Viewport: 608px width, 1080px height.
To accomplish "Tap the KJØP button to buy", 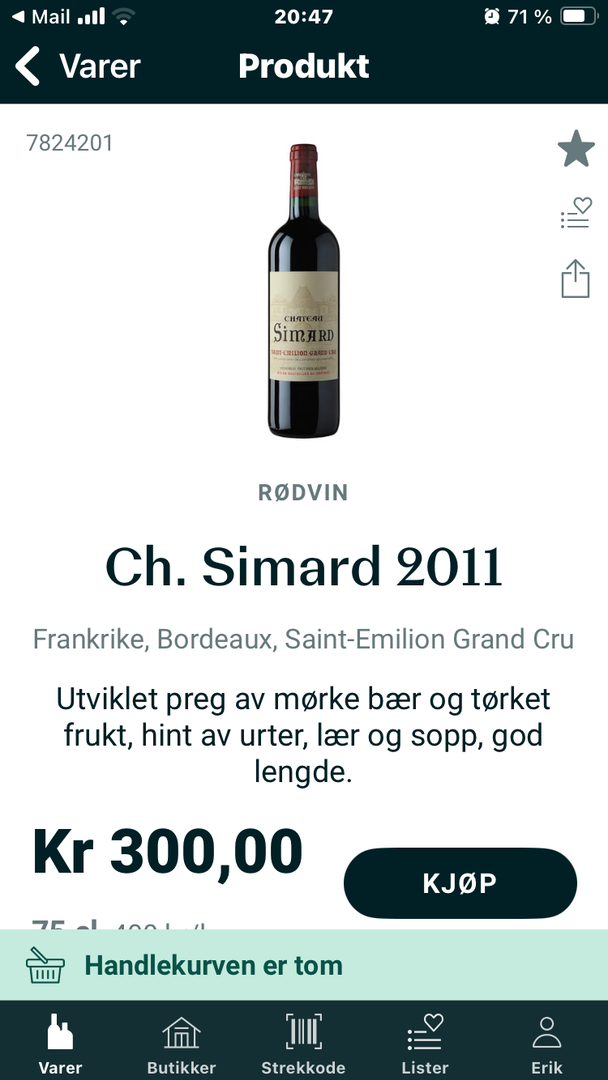I will 460,883.
